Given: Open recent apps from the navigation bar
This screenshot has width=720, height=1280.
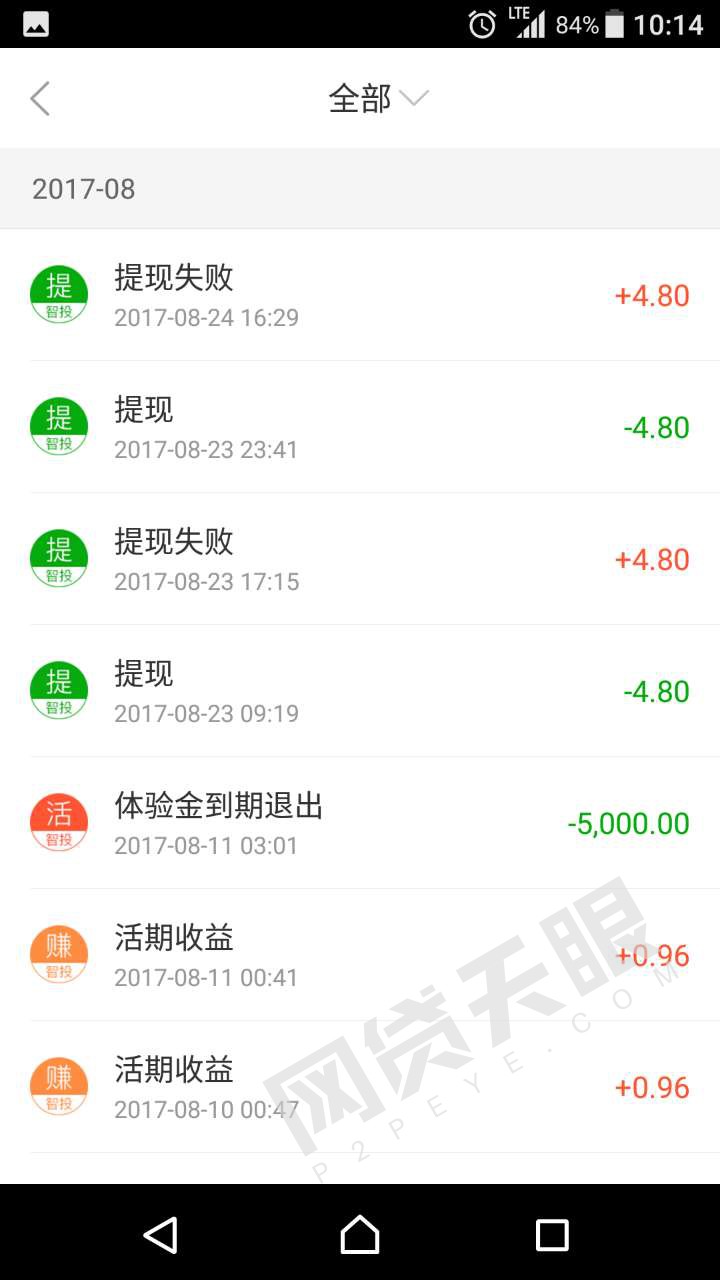Looking at the screenshot, I should pos(552,1235).
